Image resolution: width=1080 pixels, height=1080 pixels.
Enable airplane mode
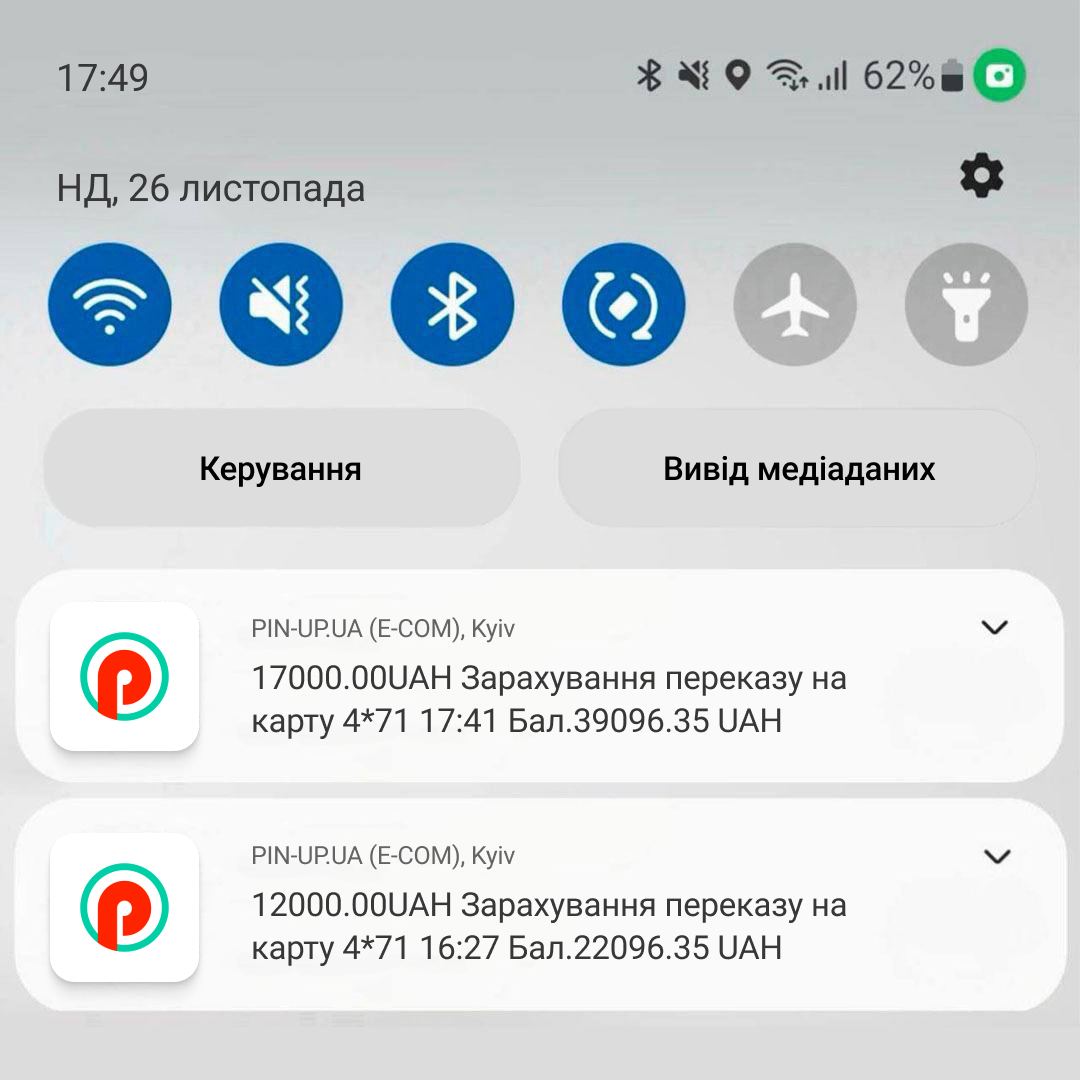795,304
